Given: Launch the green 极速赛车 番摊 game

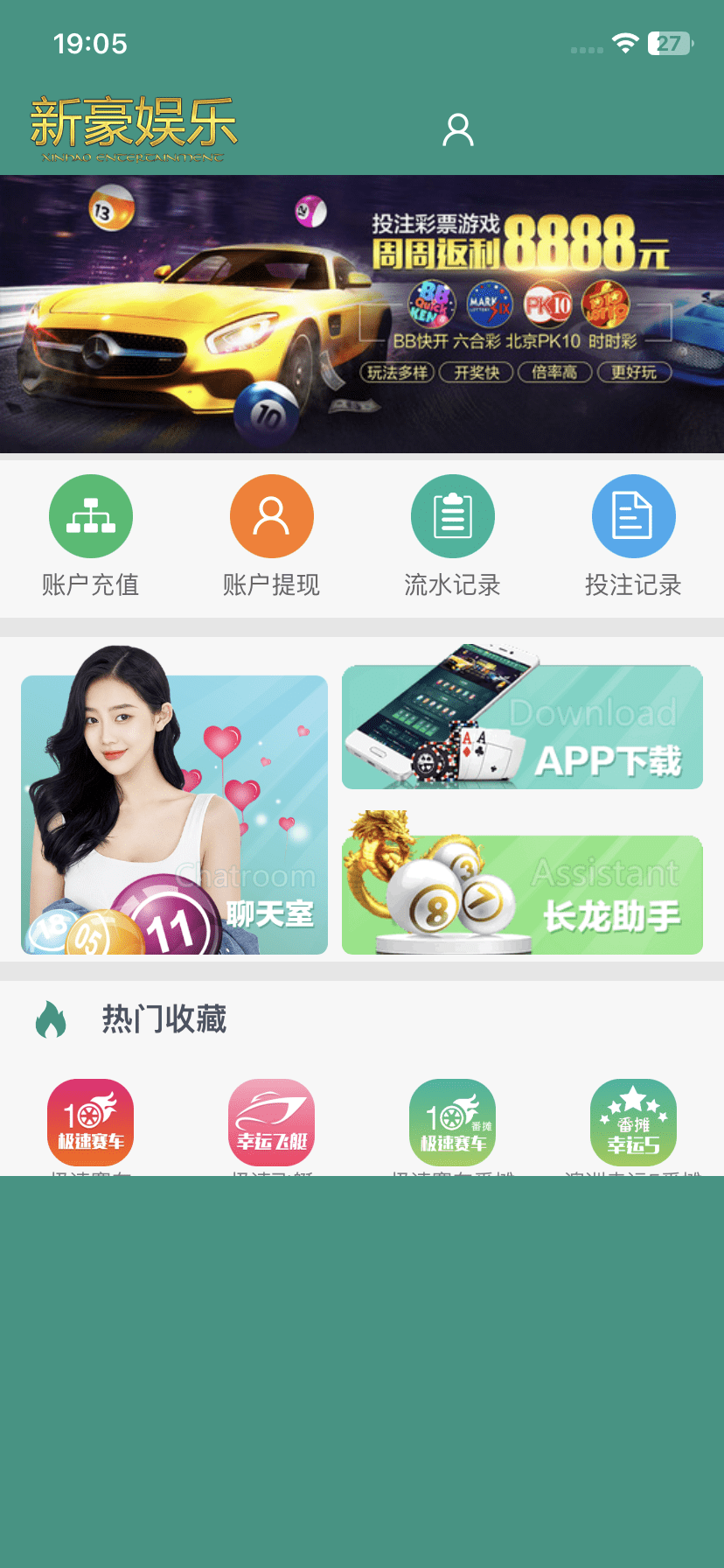Looking at the screenshot, I should click(x=452, y=1122).
